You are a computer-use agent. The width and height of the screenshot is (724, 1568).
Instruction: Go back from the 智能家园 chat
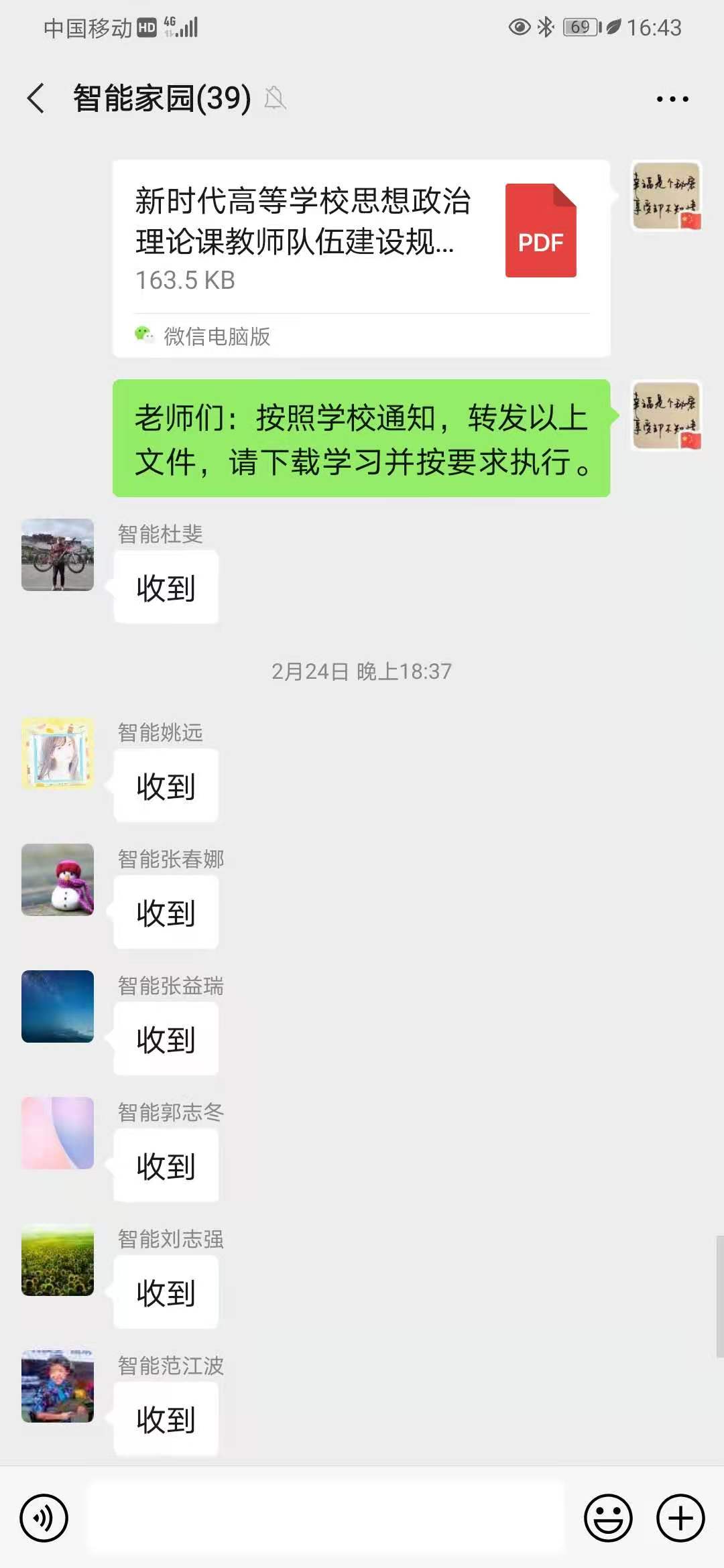(x=36, y=99)
